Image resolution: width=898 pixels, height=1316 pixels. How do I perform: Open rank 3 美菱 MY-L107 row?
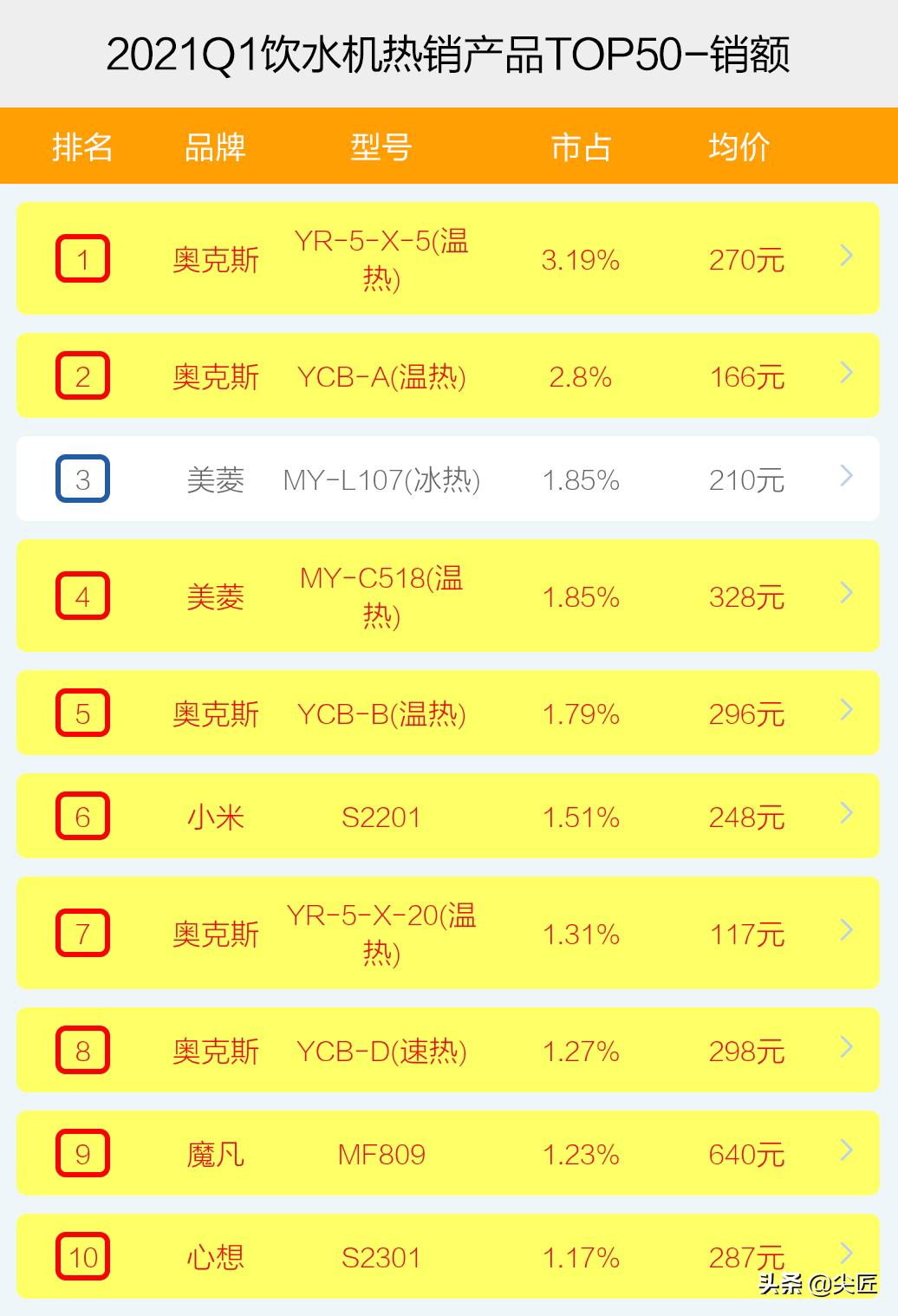pos(448,479)
